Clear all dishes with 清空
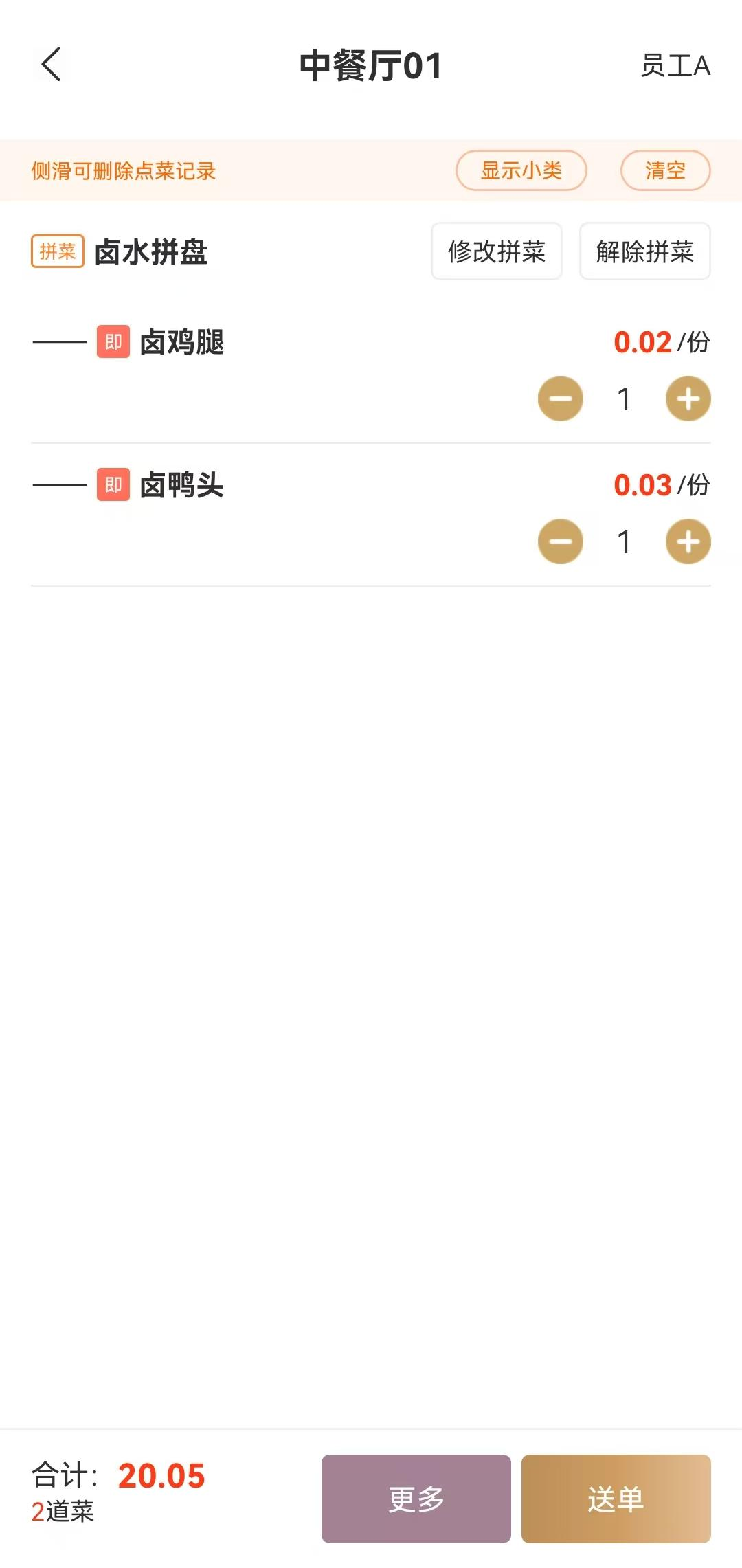Image resolution: width=742 pixels, height=1568 pixels. (665, 170)
